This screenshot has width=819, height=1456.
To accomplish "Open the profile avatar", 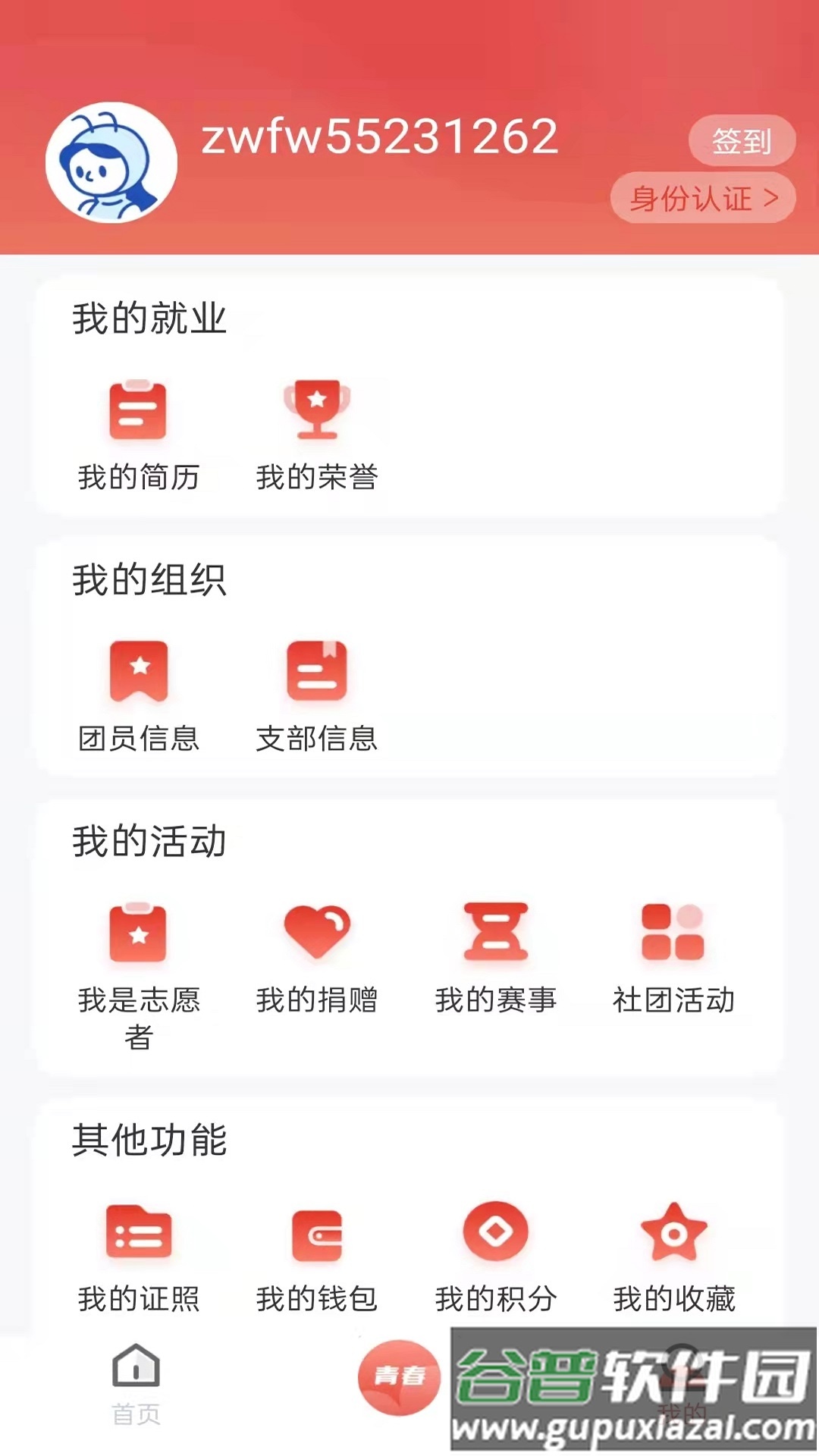I will point(111,163).
